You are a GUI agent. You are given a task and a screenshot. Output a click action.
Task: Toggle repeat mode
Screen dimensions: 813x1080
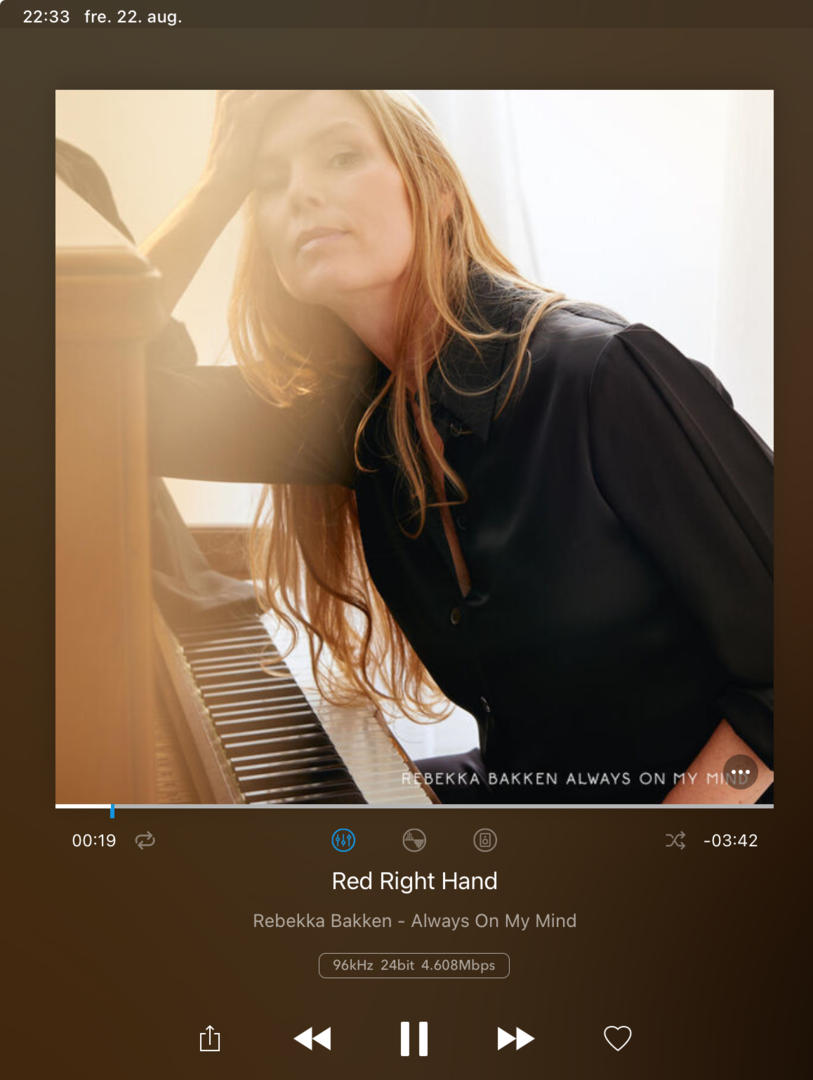[145, 840]
